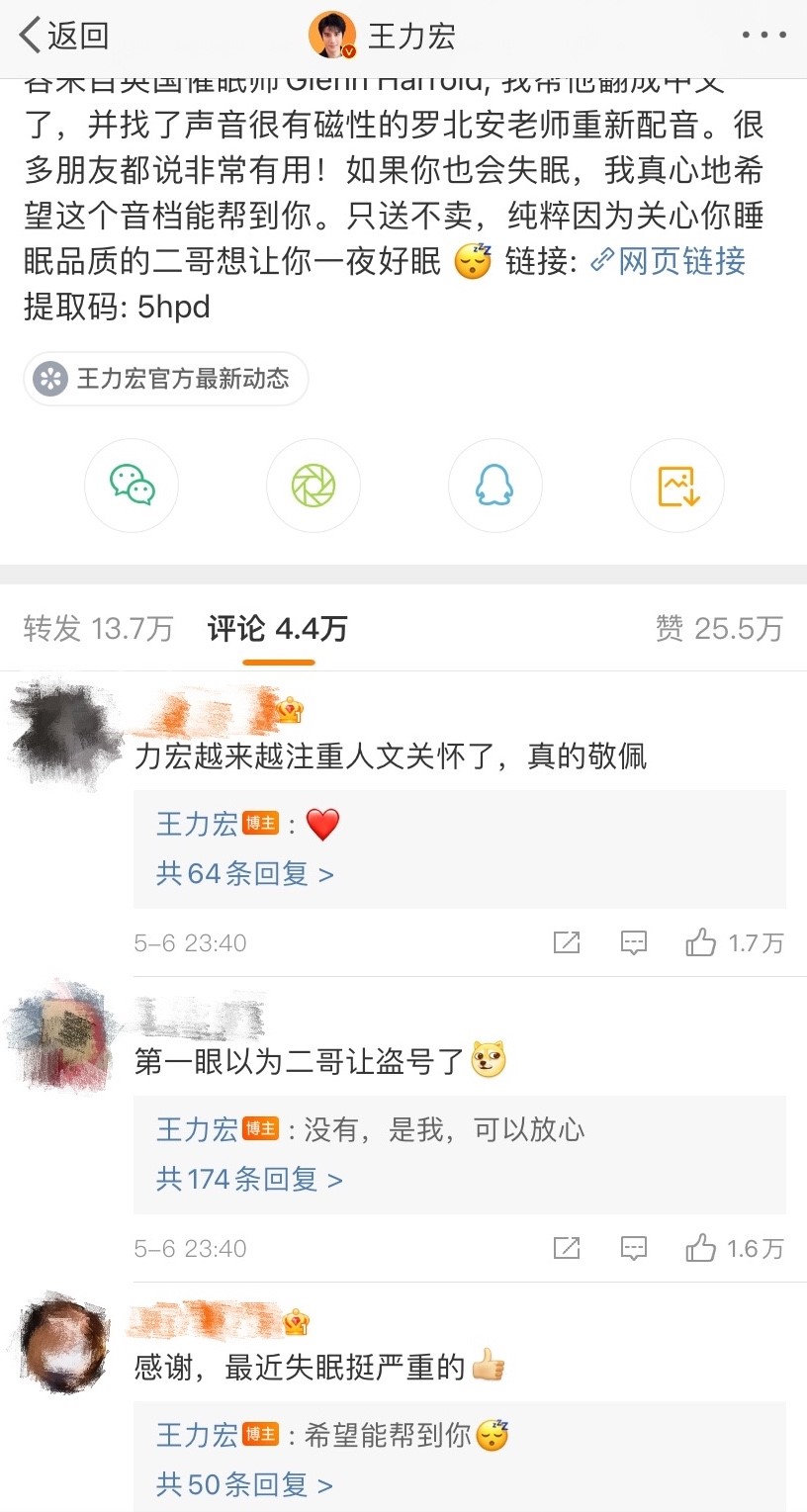807x1512 pixels.
Task: Open Wang Leehom's profile avatar
Action: [x=332, y=33]
